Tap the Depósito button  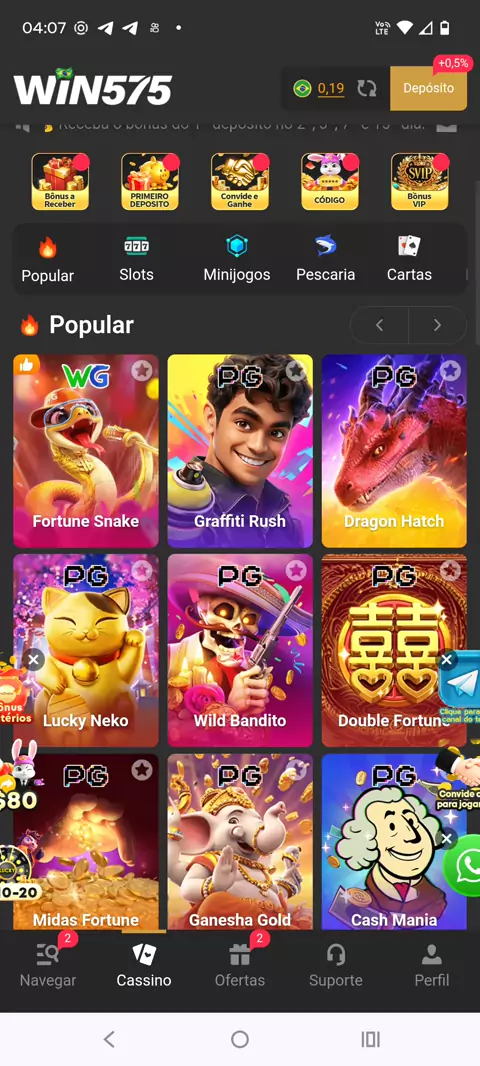[428, 88]
